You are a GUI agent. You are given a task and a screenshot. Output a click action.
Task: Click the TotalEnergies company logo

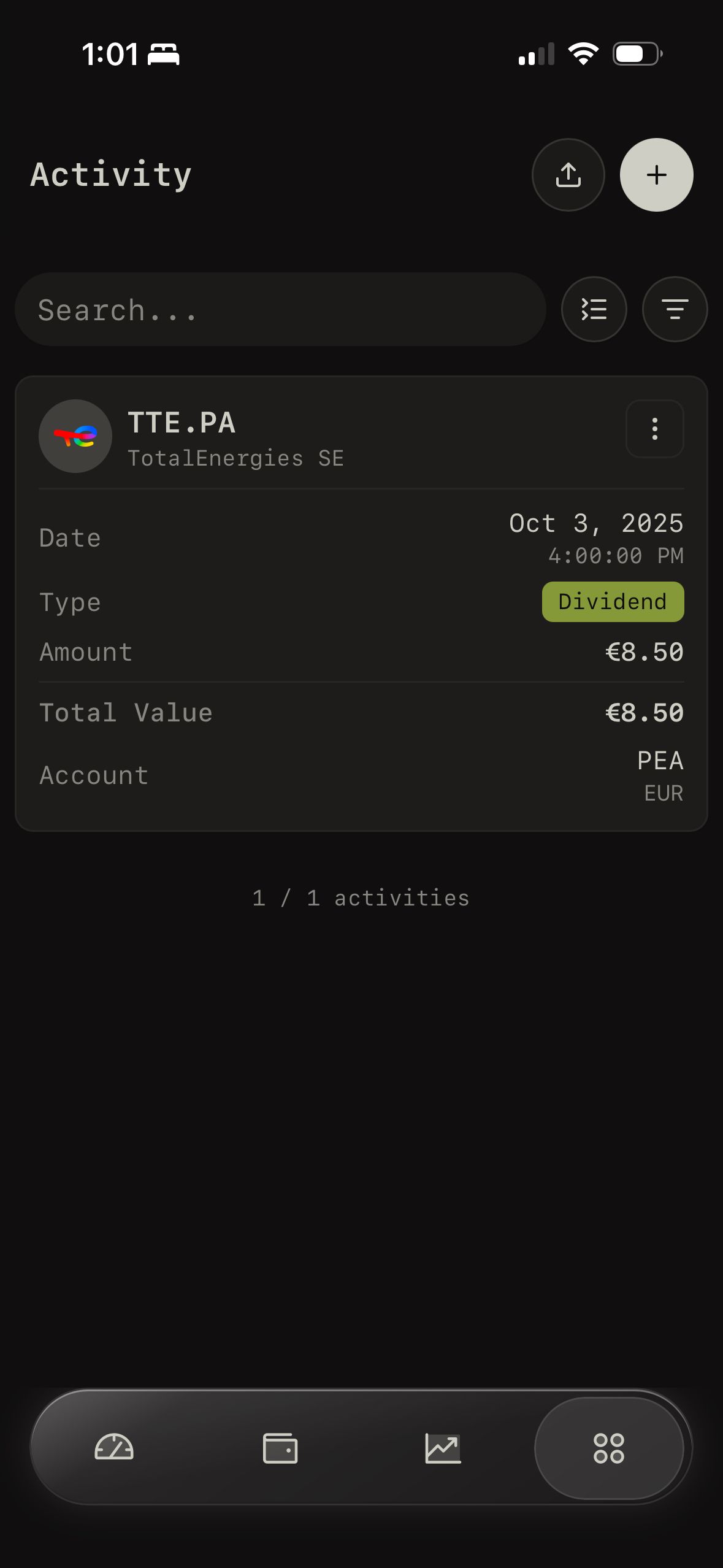pyautogui.click(x=75, y=436)
